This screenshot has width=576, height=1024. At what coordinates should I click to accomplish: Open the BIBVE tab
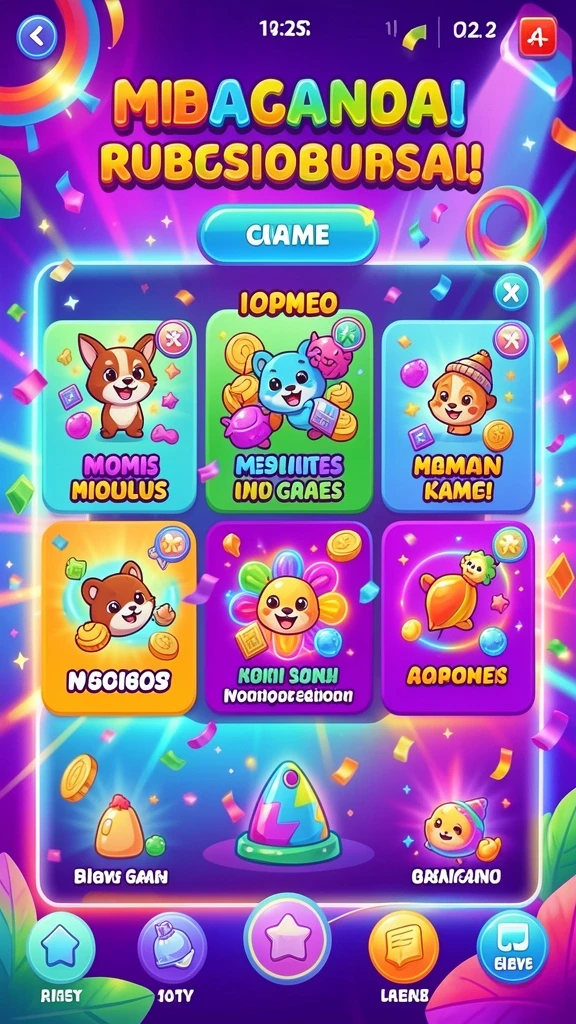[512, 947]
